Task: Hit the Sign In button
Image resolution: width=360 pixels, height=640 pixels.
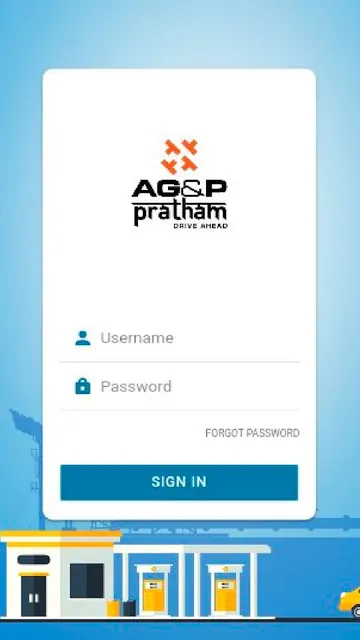Action: (179, 482)
